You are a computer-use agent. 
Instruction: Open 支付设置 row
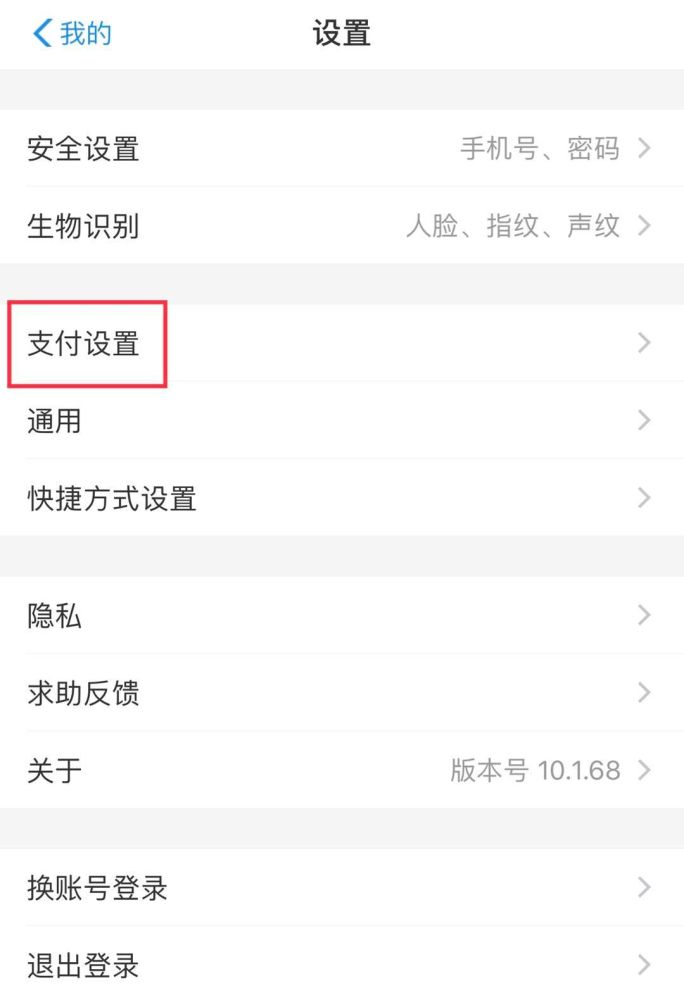pyautogui.click(x=340, y=344)
